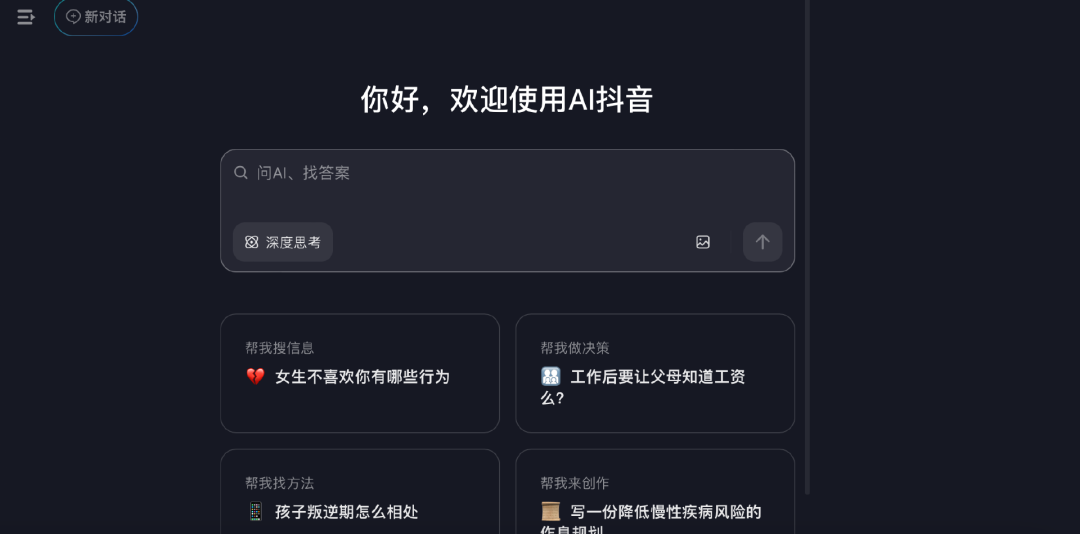
Task: Start a new chat with 新对话
Action: point(96,16)
